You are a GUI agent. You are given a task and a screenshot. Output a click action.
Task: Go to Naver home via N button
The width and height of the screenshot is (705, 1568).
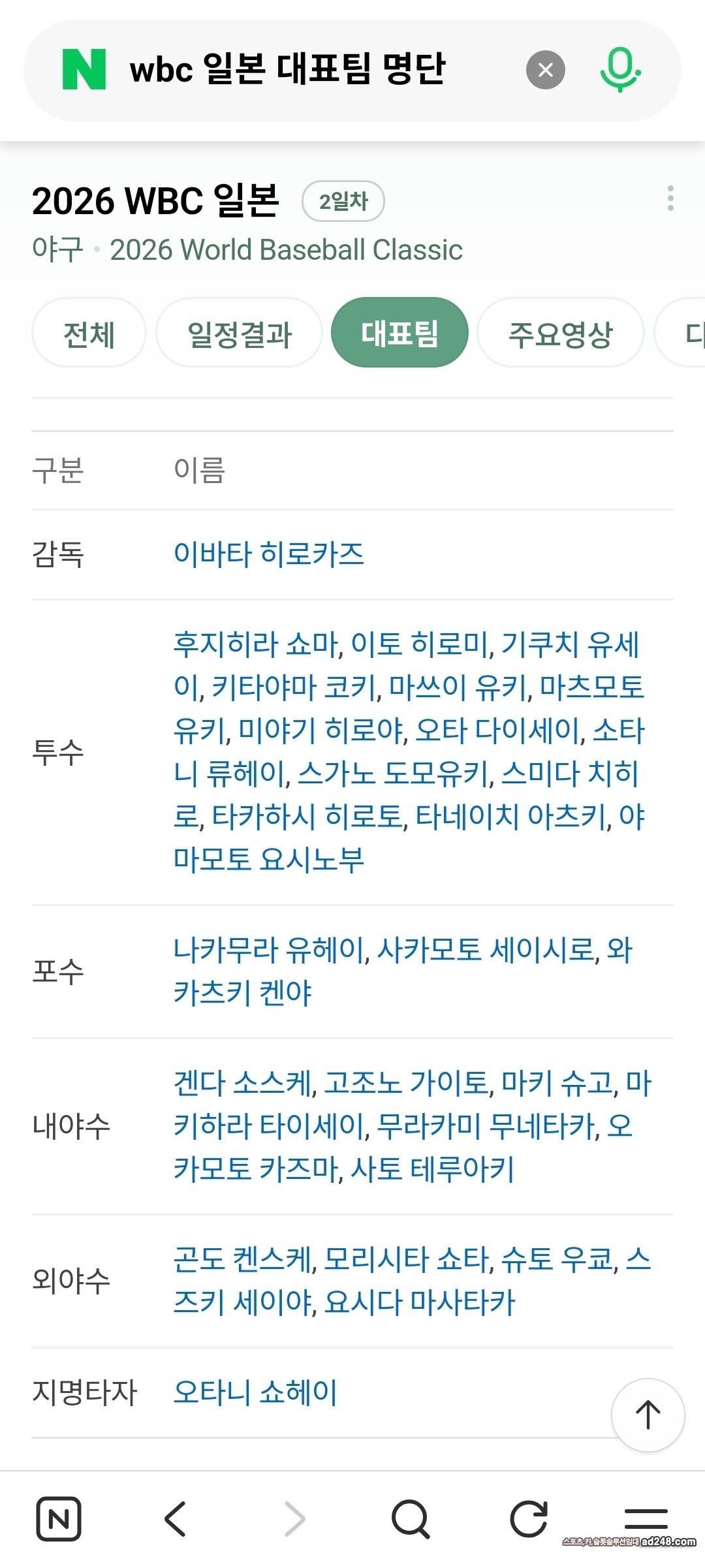coord(59,1519)
